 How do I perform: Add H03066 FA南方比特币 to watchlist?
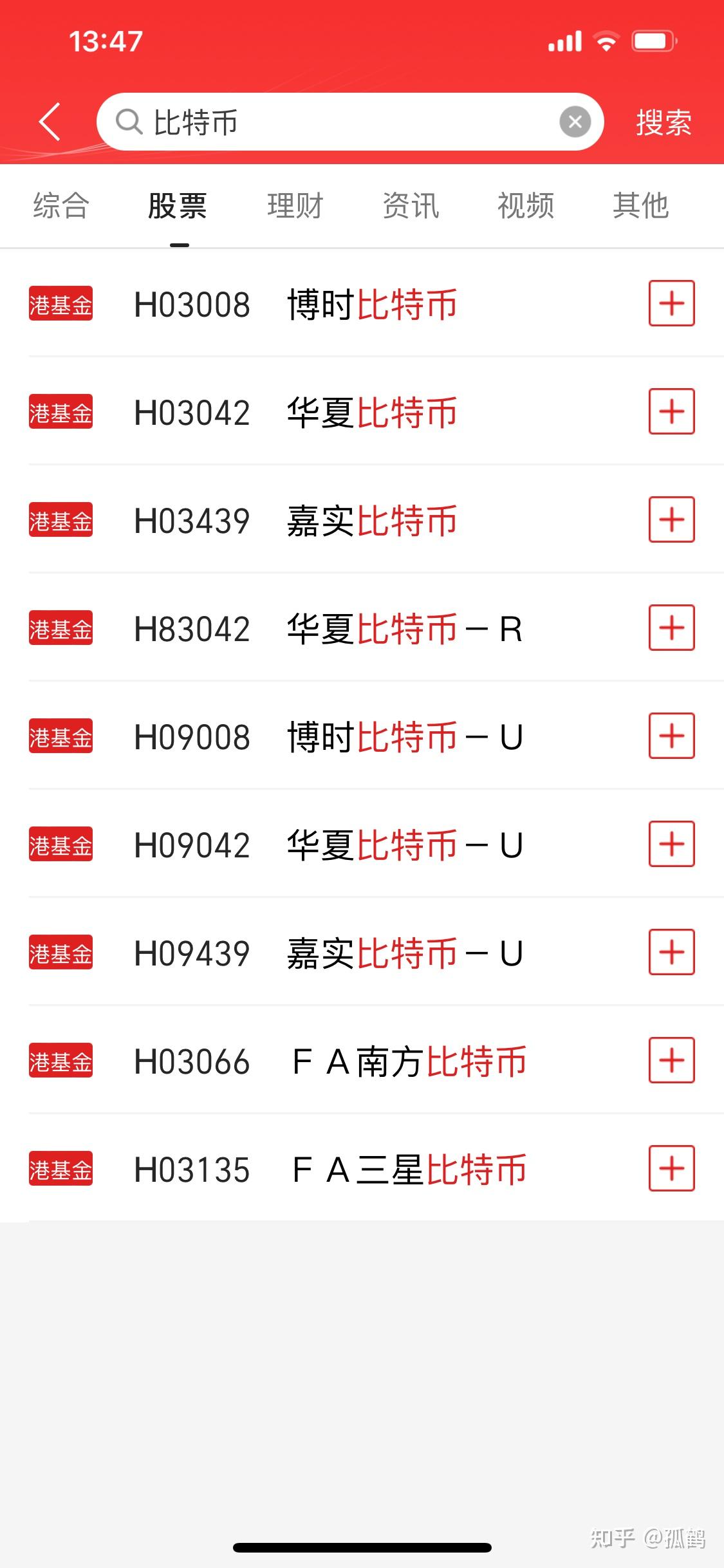click(671, 1060)
